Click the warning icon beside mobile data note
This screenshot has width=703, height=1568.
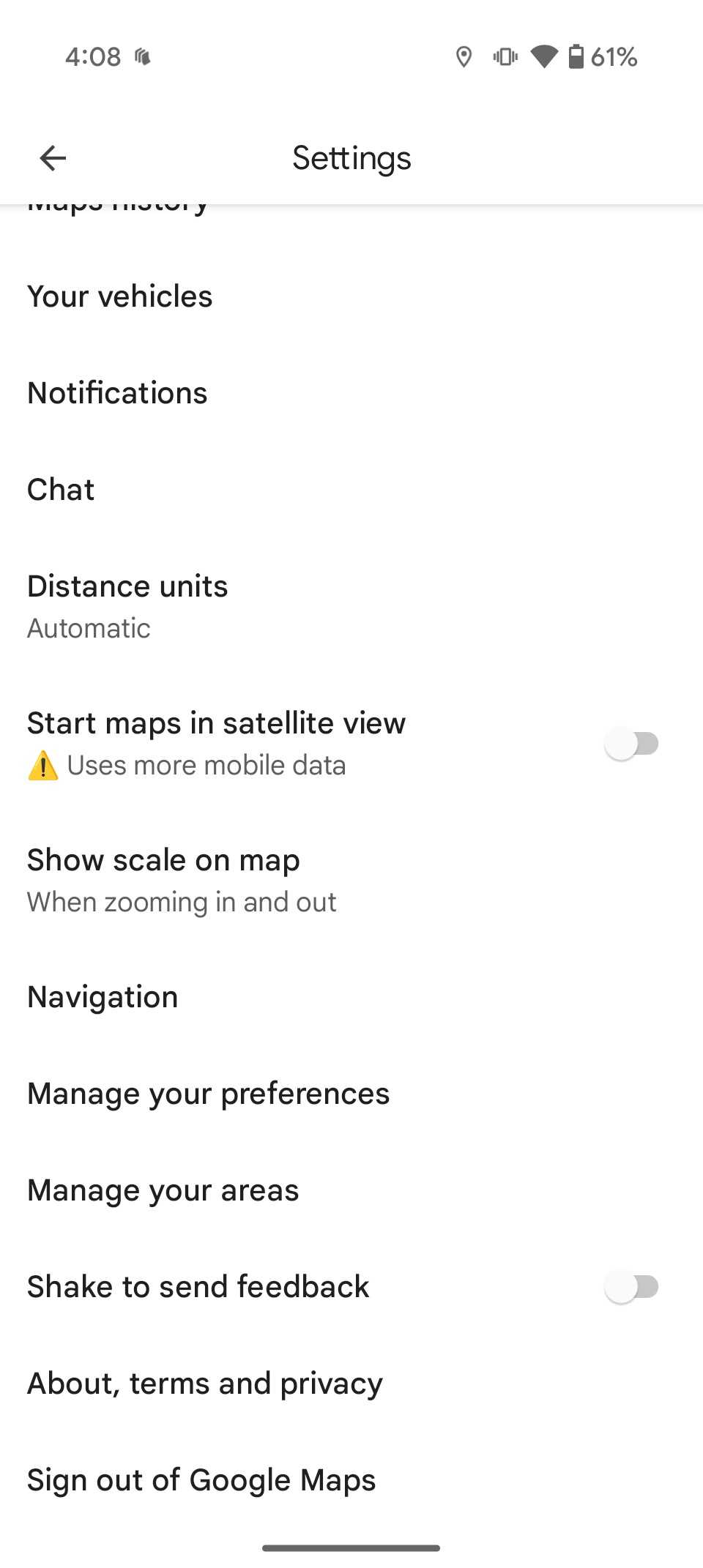tap(42, 766)
